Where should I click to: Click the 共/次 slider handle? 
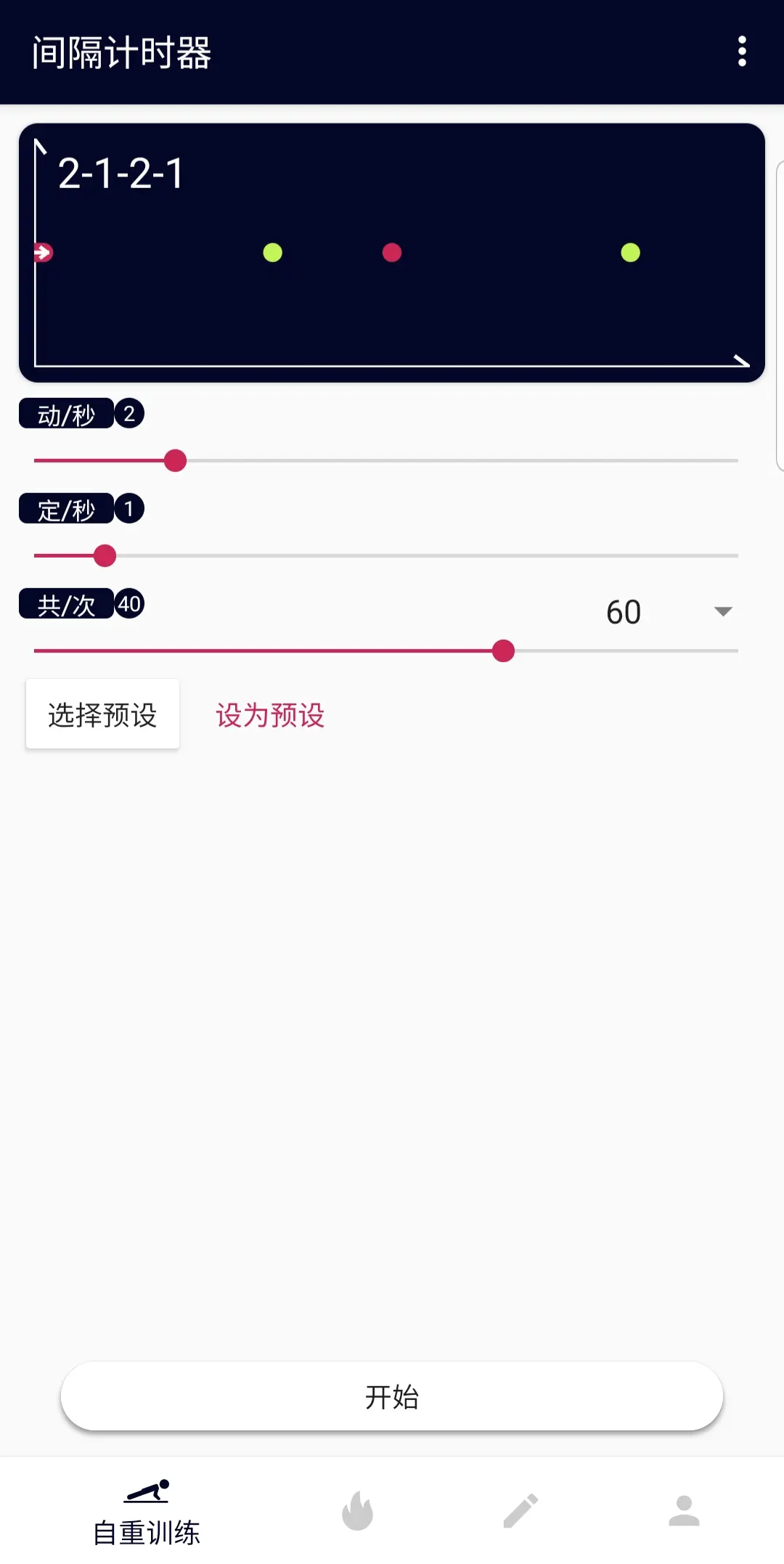(504, 651)
